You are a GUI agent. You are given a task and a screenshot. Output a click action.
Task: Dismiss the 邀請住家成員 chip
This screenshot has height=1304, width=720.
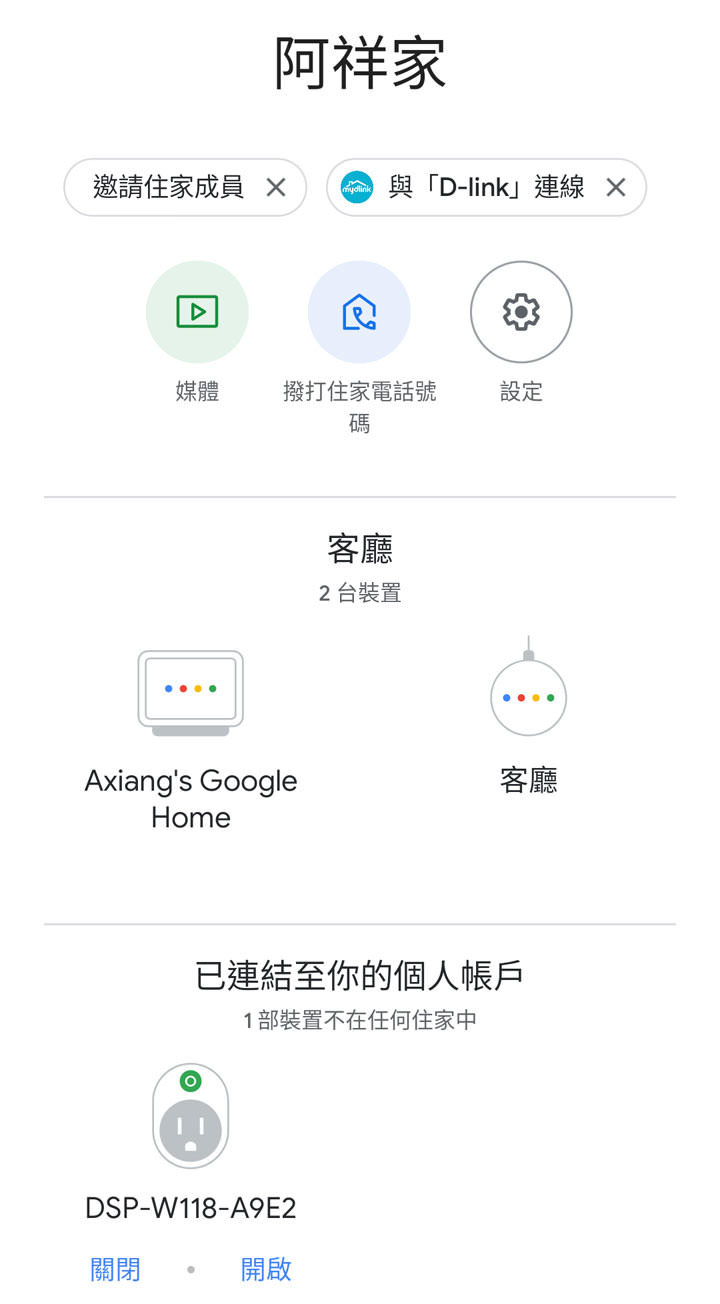click(276, 187)
